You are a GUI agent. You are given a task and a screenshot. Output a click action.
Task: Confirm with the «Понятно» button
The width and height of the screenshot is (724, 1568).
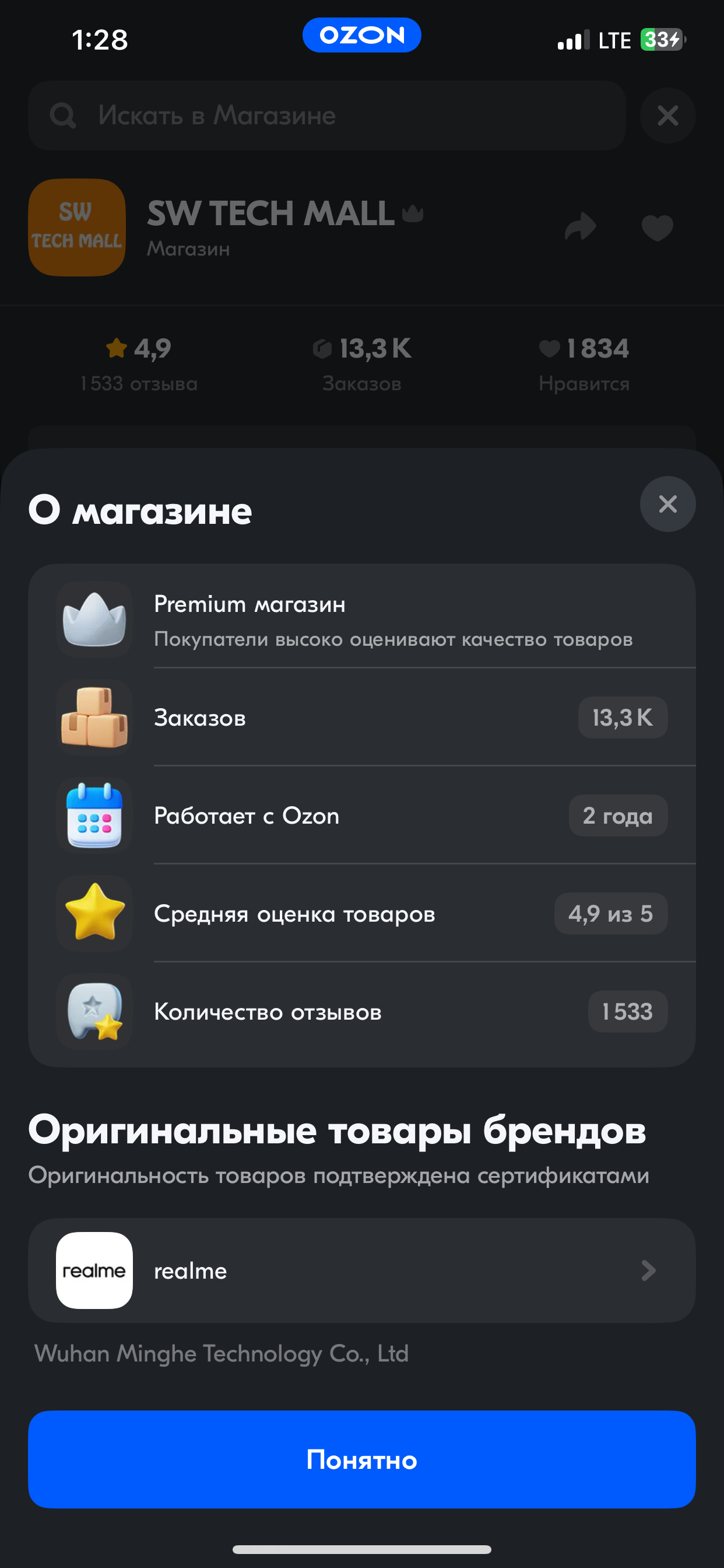click(x=361, y=1459)
